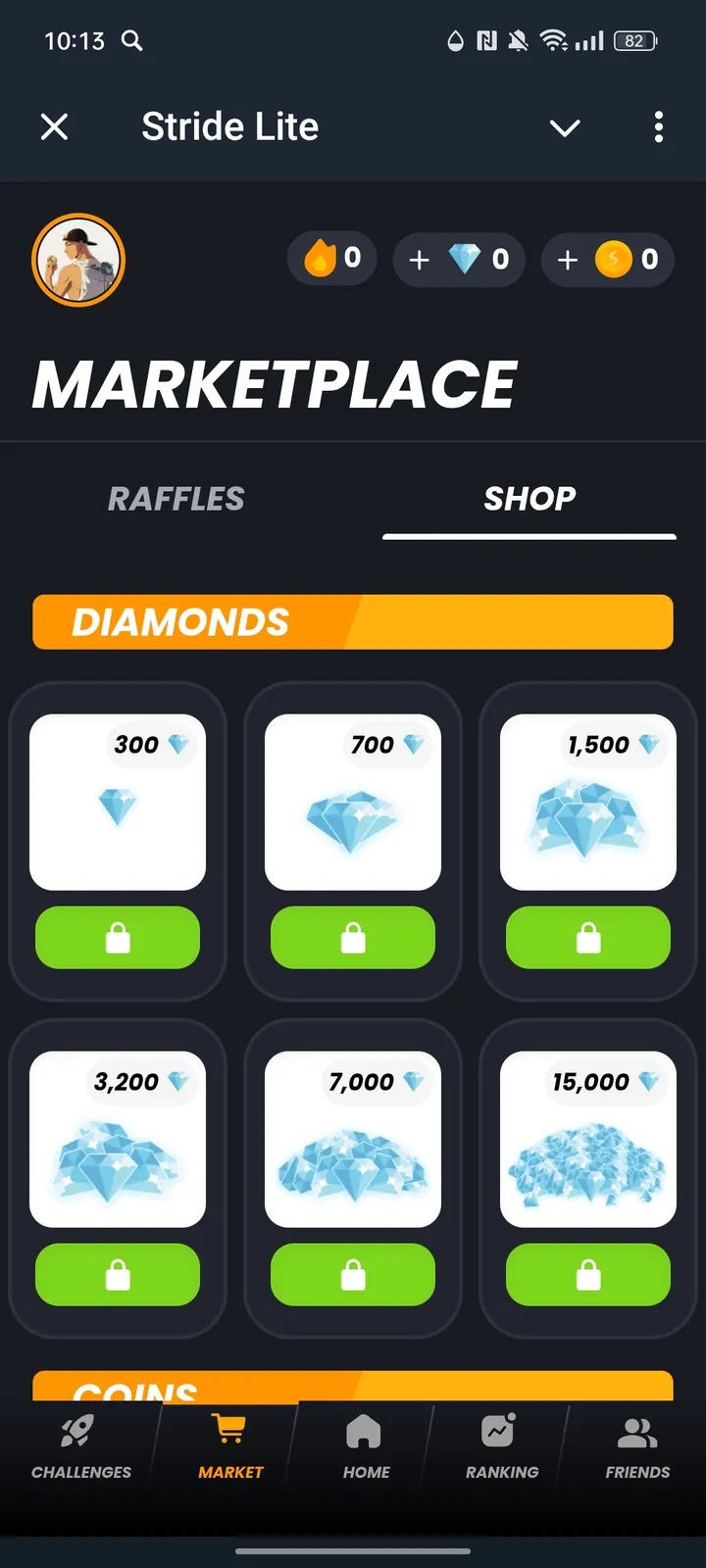Tap the 7,000 diamonds lock toggle
Image resolution: width=706 pixels, height=1568 pixels.
(352, 1274)
